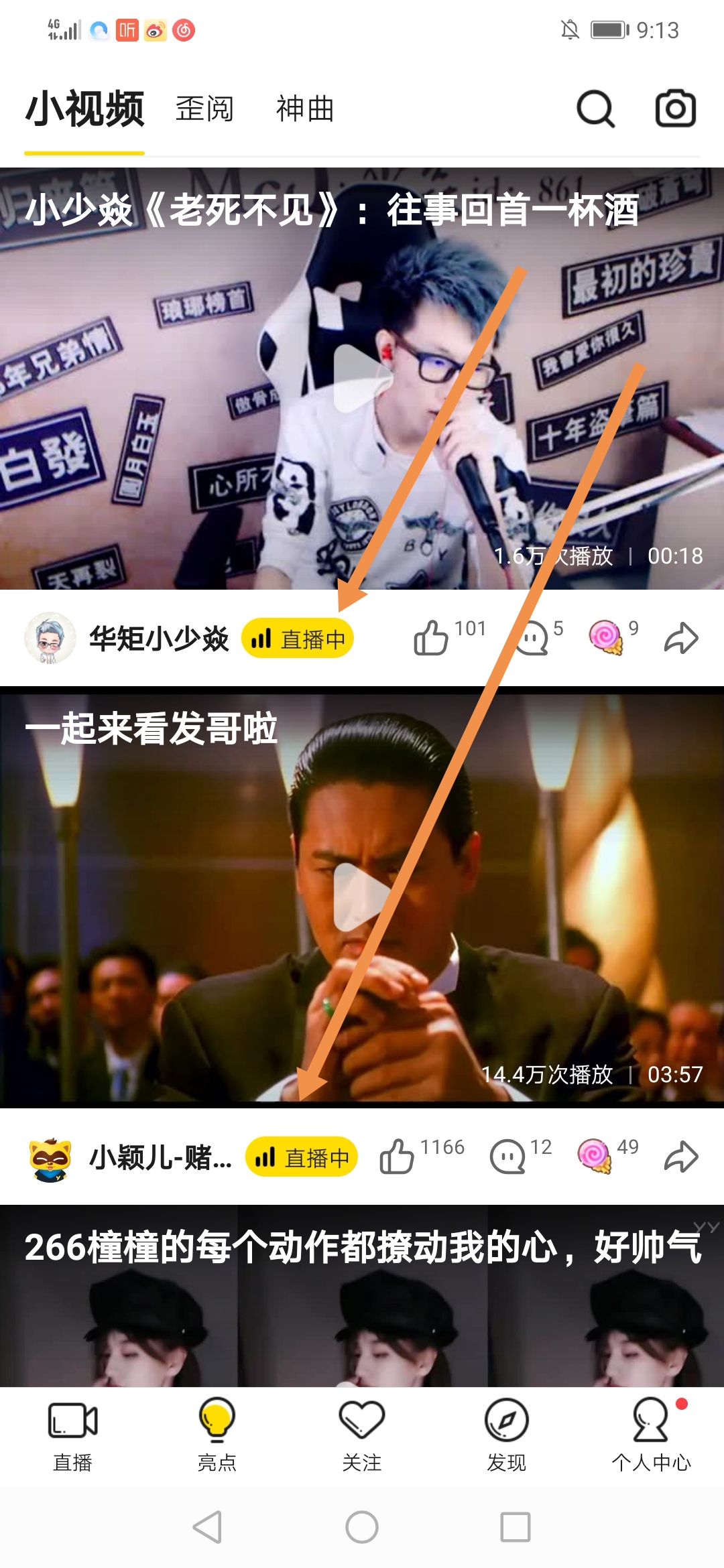The height and width of the screenshot is (1568, 724).
Task: Send a lollipop gift to 华矩小少焱
Action: click(x=605, y=637)
